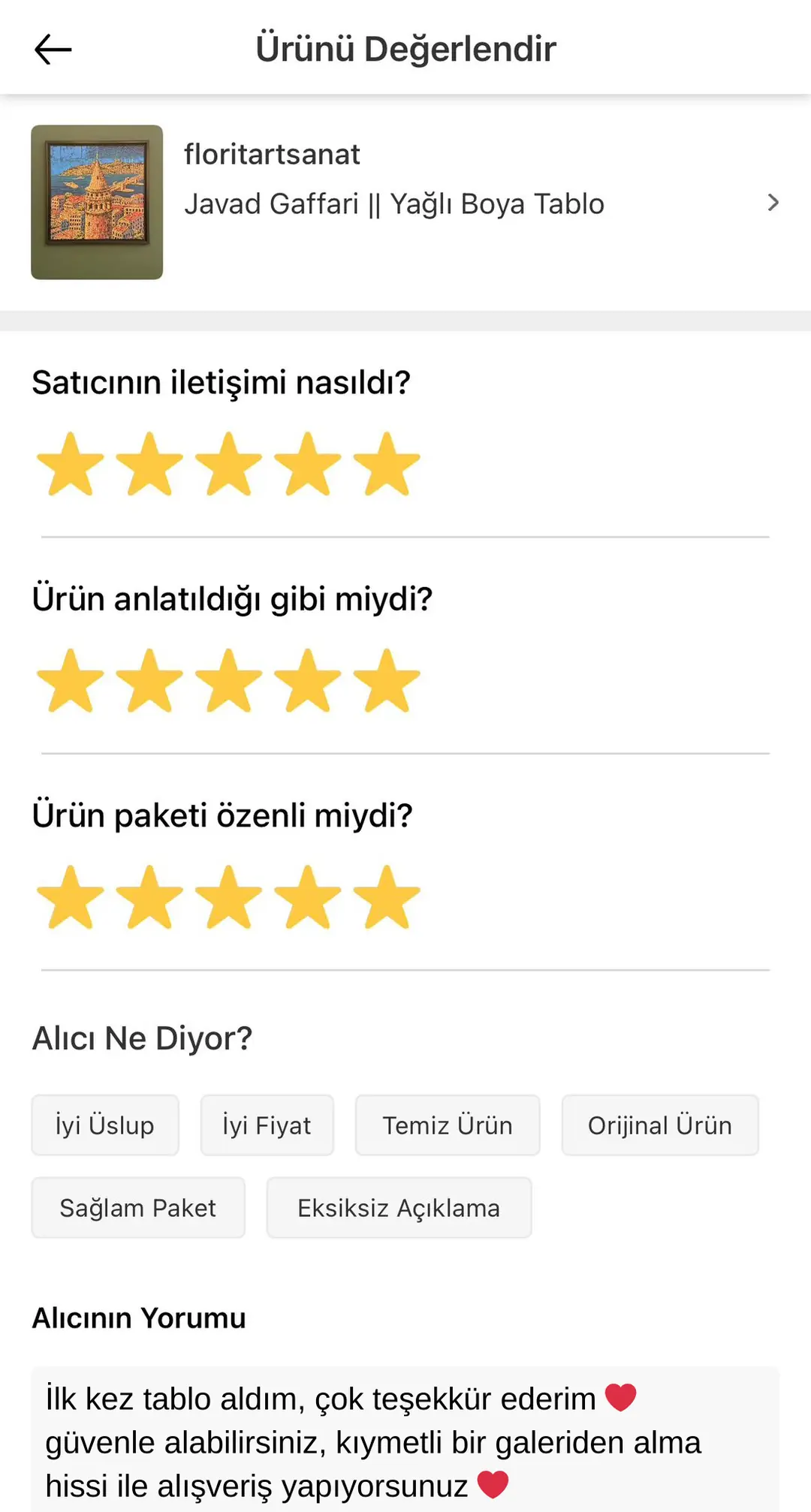This screenshot has height=1512, width=811.
Task: Tap the Temiz Ürün chip
Action: pyautogui.click(x=448, y=1125)
